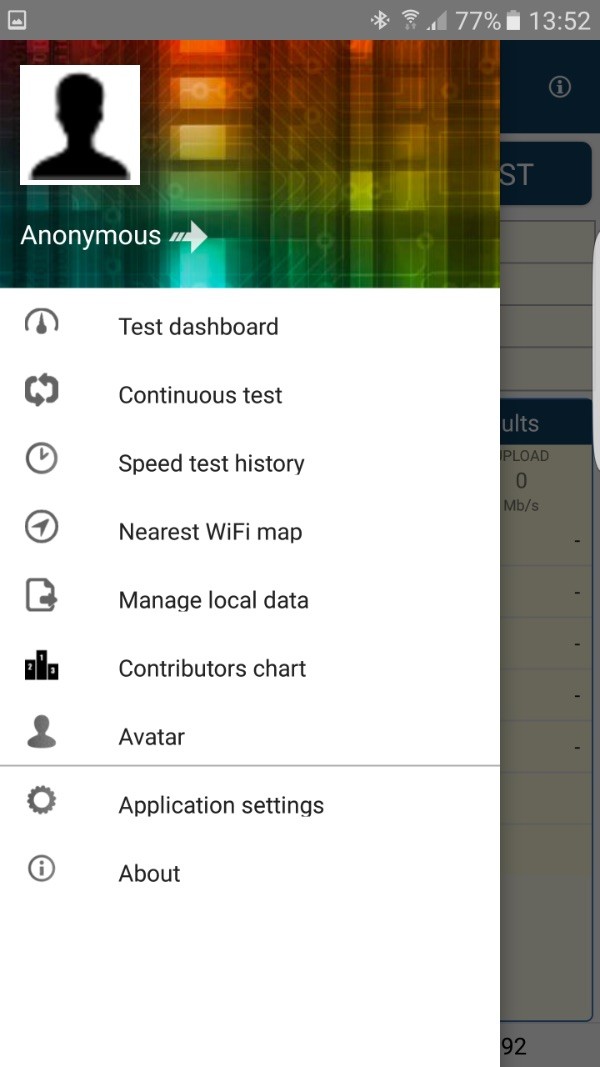This screenshot has width=600, height=1067.
Task: Tap the profile picture placeholder
Action: [80, 125]
